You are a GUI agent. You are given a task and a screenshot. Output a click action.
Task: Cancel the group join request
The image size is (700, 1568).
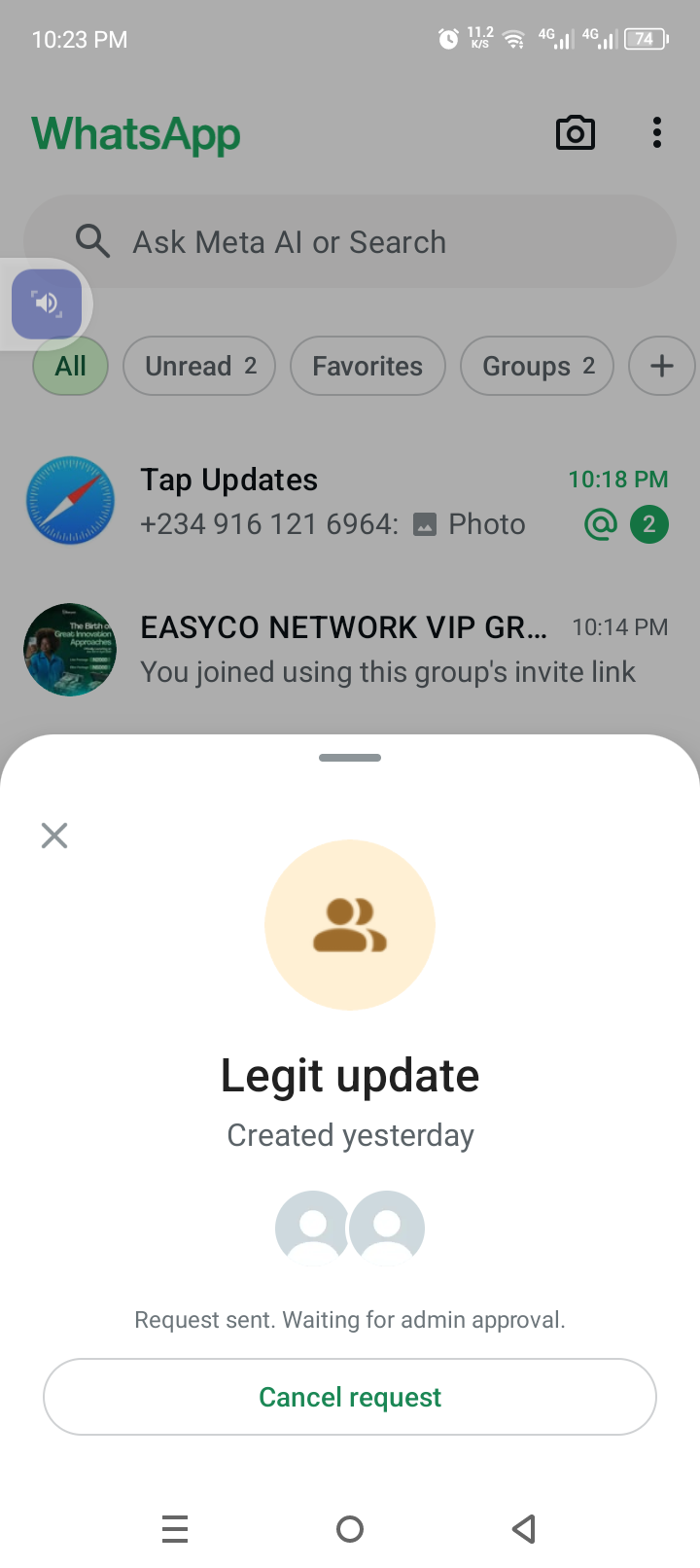[350, 1397]
